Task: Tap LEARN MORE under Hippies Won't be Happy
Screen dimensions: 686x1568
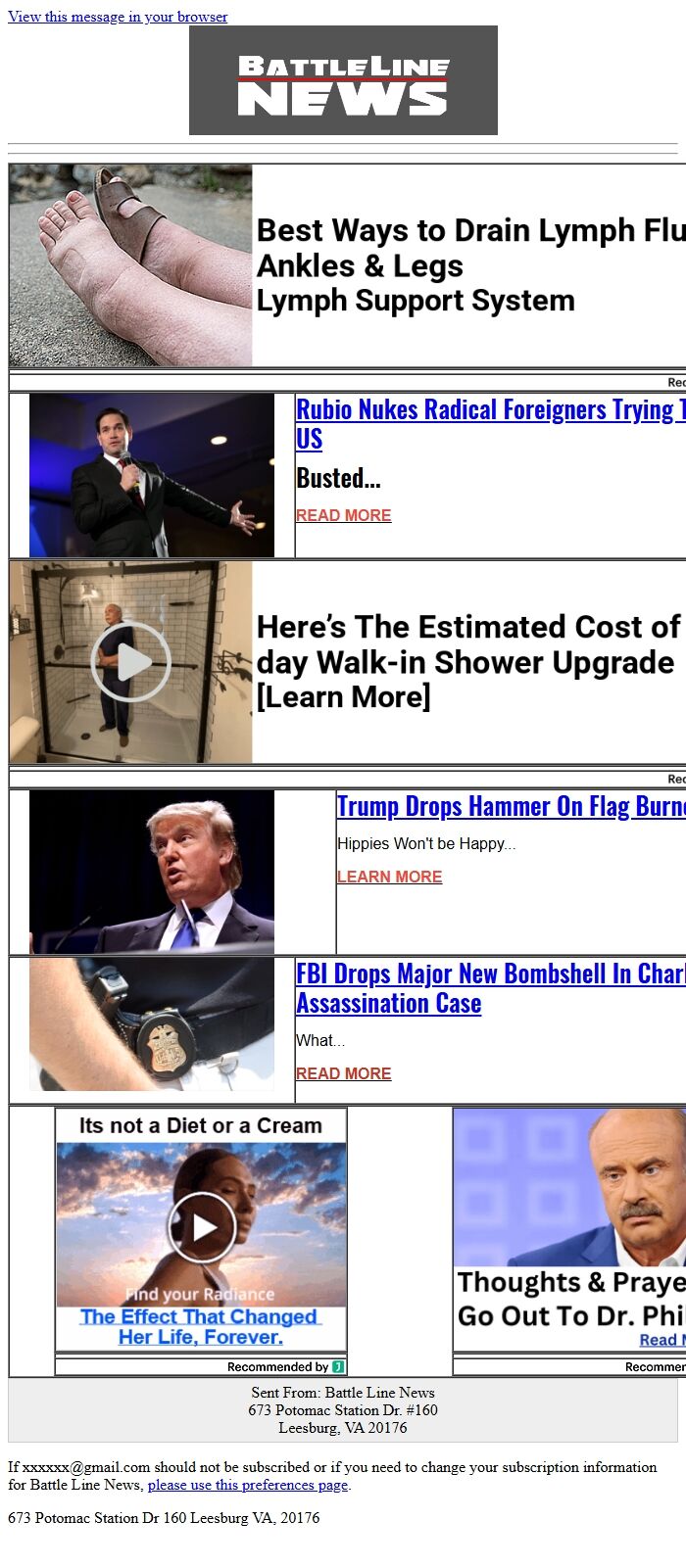Action: pos(389,877)
